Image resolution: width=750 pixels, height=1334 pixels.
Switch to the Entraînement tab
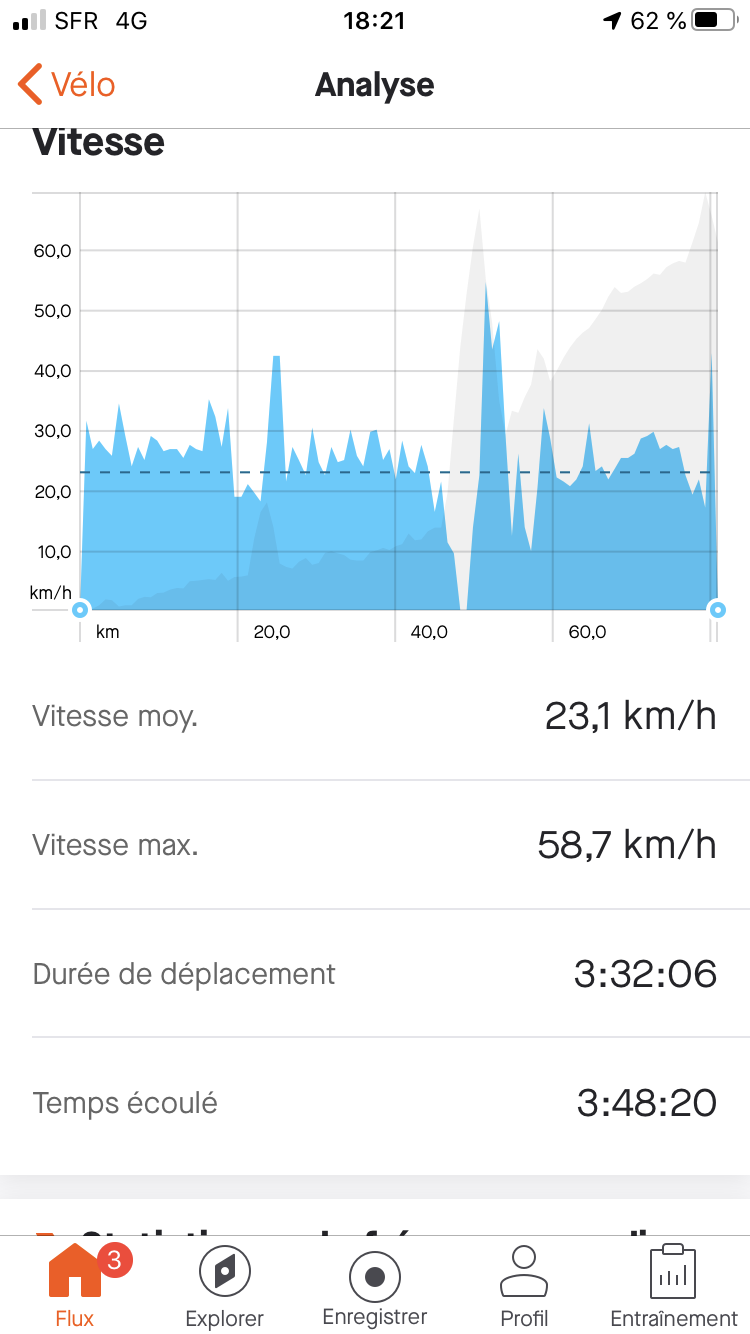(x=673, y=1286)
